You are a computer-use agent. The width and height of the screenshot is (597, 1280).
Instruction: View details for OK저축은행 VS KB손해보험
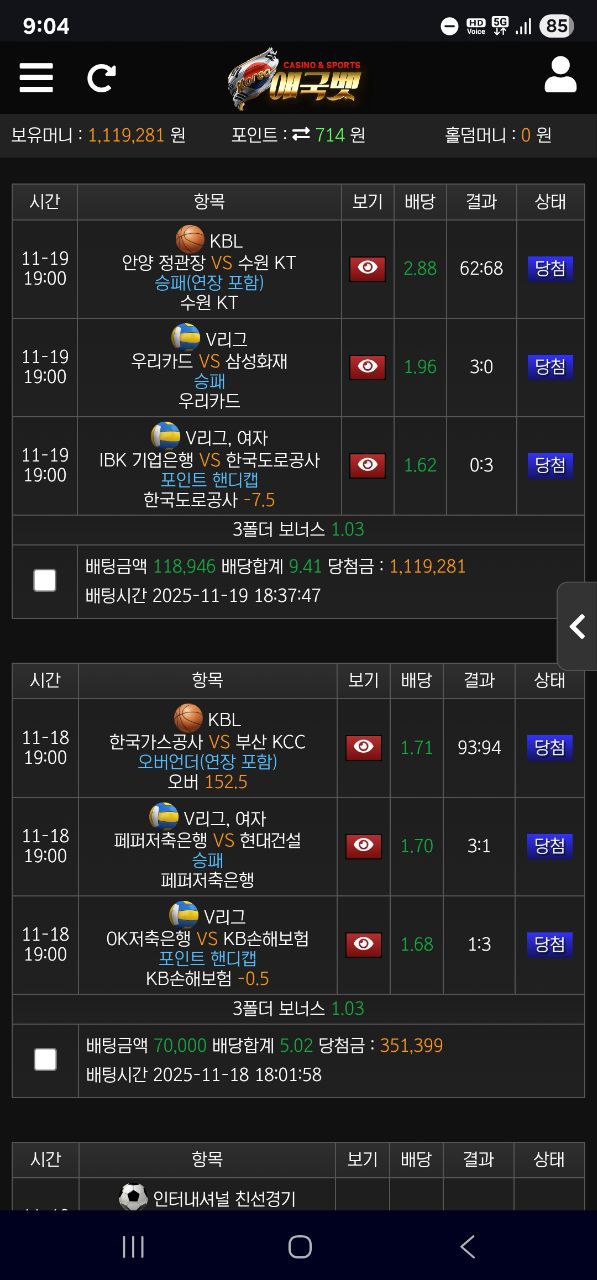[364, 944]
